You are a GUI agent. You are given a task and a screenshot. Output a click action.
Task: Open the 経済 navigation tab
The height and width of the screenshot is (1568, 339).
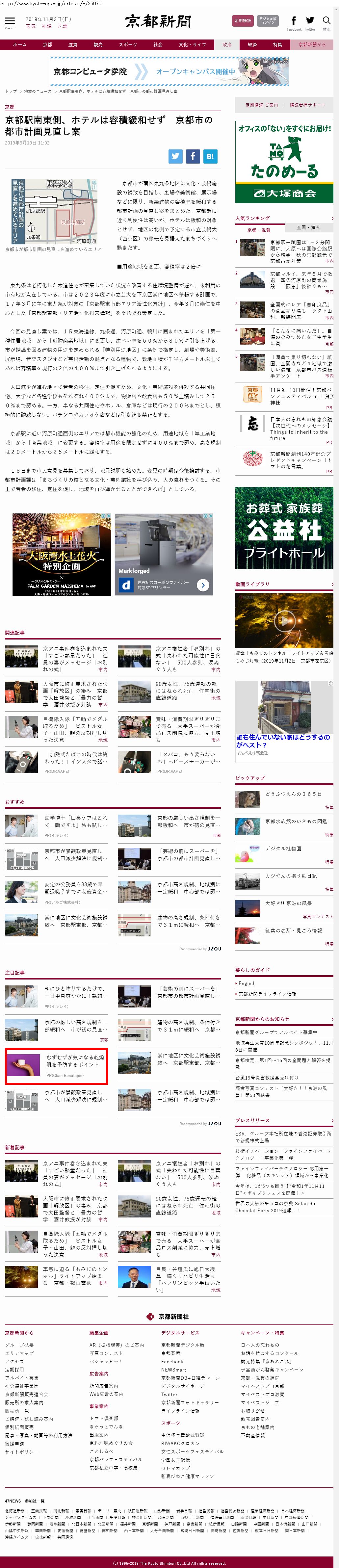[x=252, y=44]
